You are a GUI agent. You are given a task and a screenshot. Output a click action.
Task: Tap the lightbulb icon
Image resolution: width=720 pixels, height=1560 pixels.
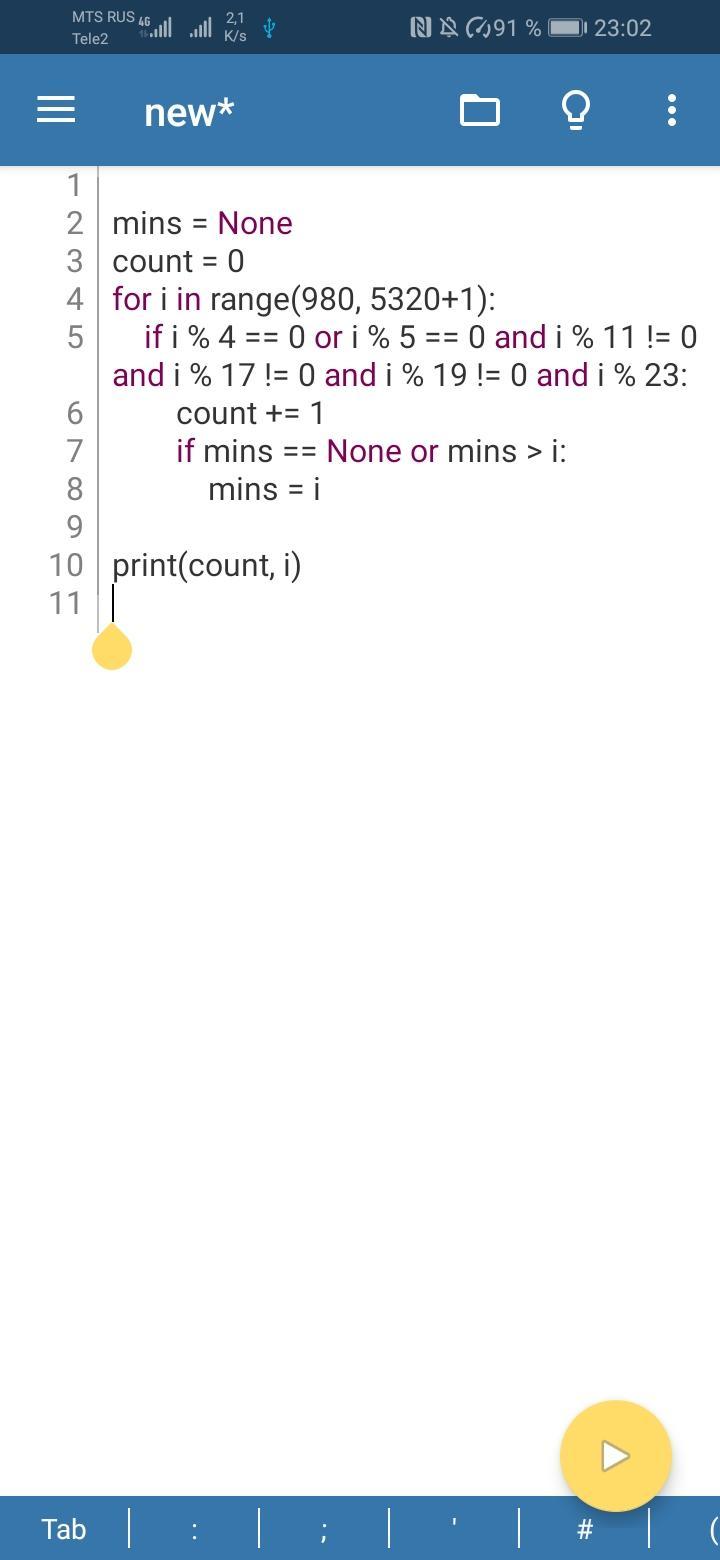tap(576, 110)
